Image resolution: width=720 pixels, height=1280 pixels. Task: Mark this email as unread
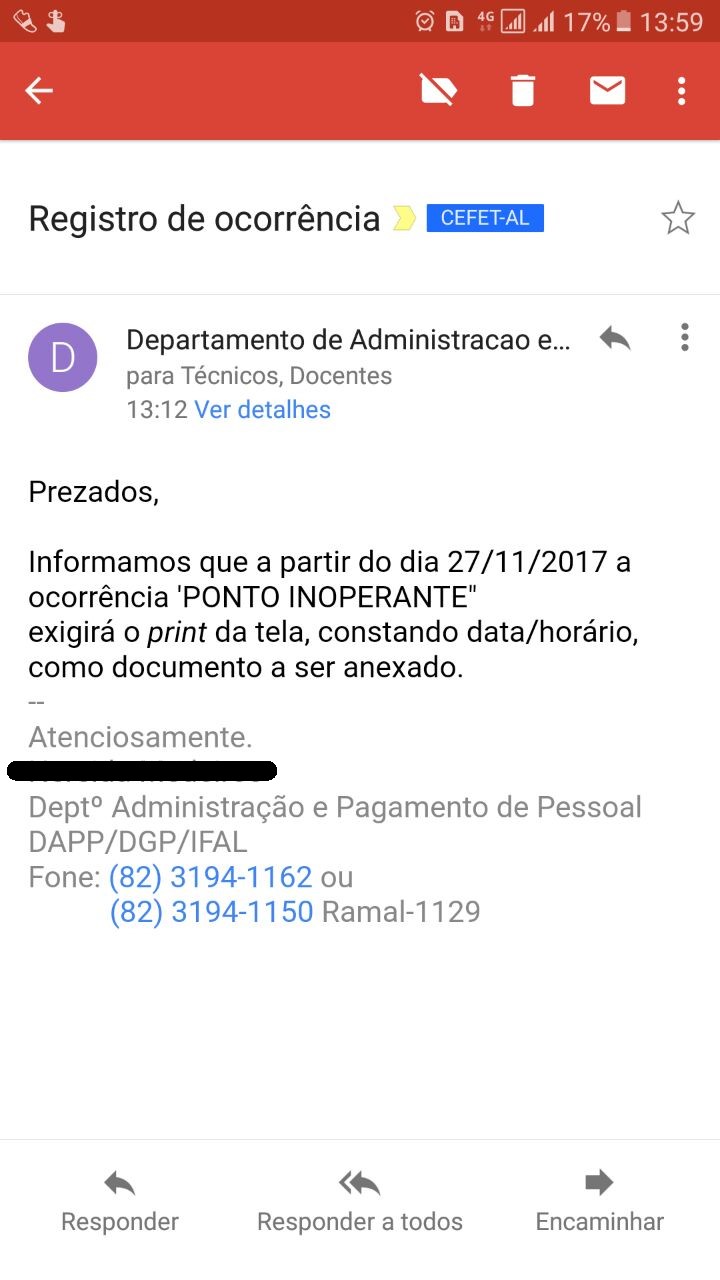click(x=606, y=91)
